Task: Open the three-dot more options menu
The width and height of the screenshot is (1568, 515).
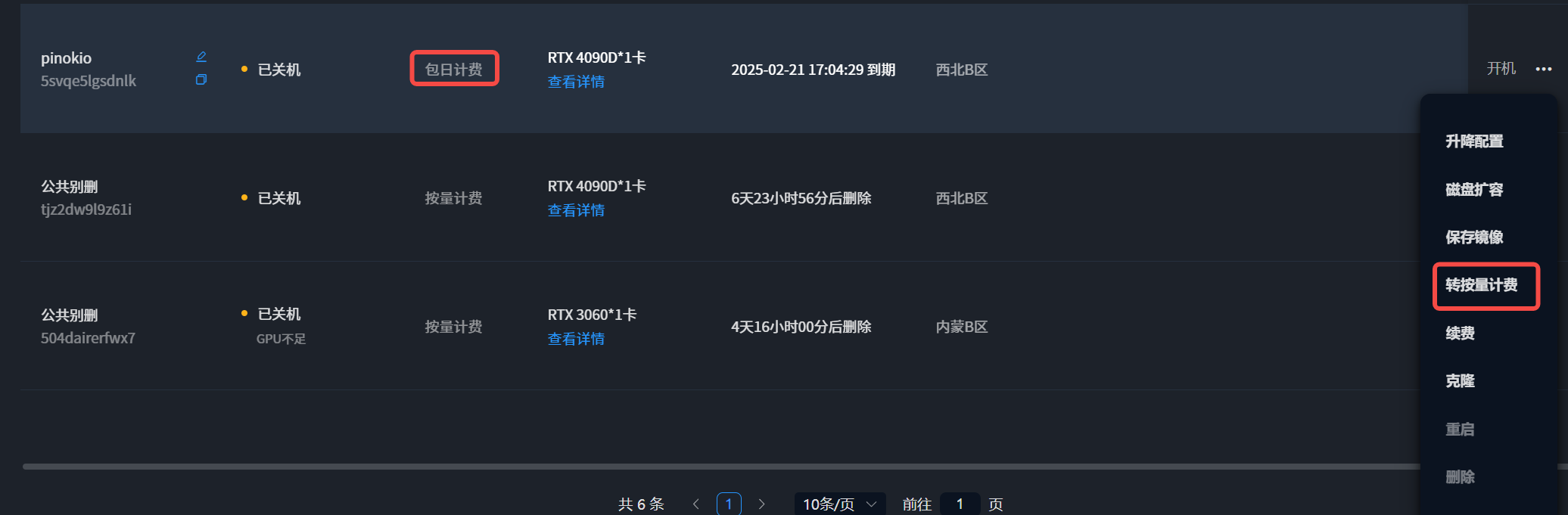Action: coord(1544,69)
